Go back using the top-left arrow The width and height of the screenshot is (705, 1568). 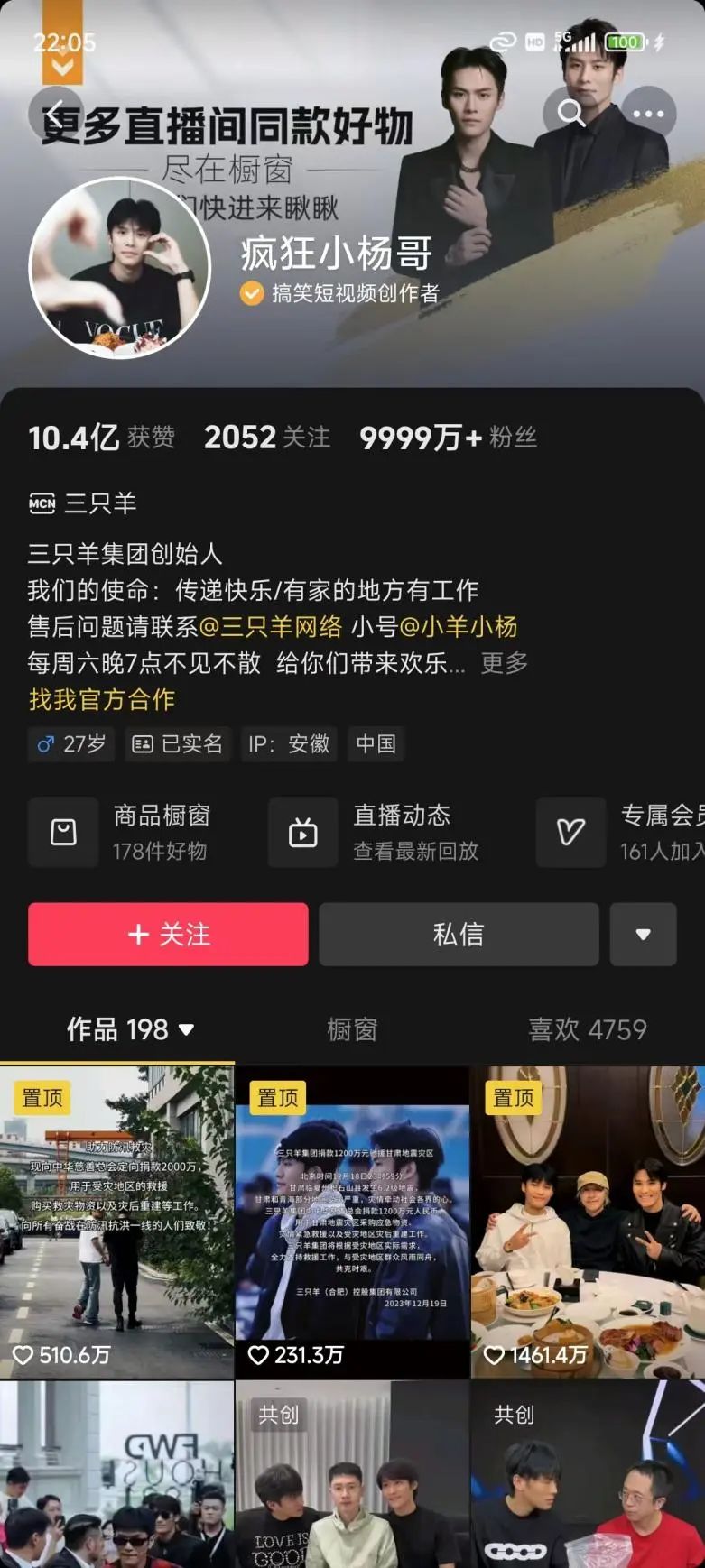pos(56,115)
